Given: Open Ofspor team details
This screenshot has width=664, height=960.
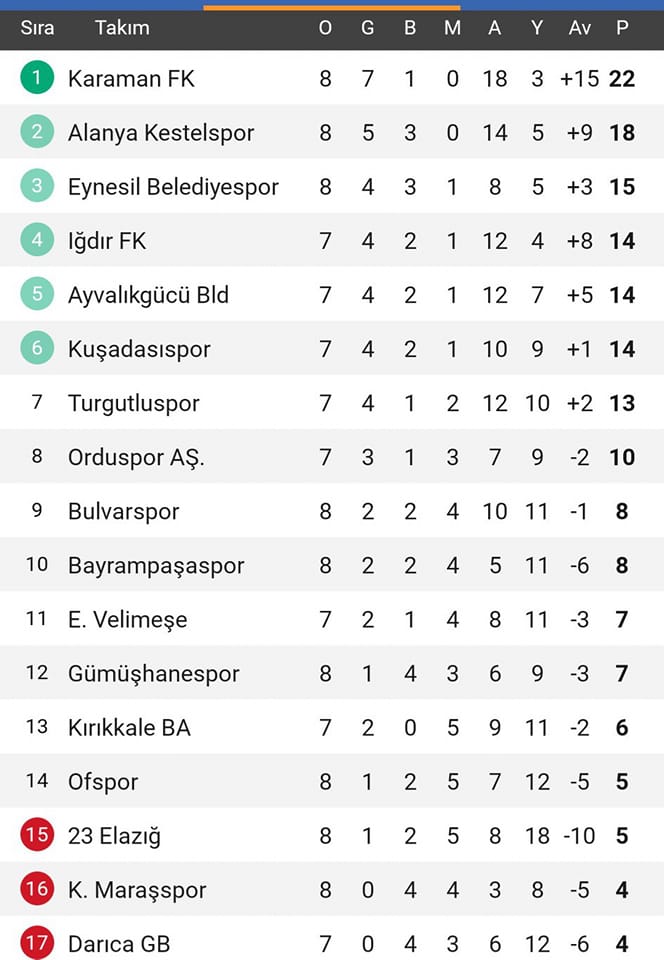Looking at the screenshot, I should pos(103,782).
